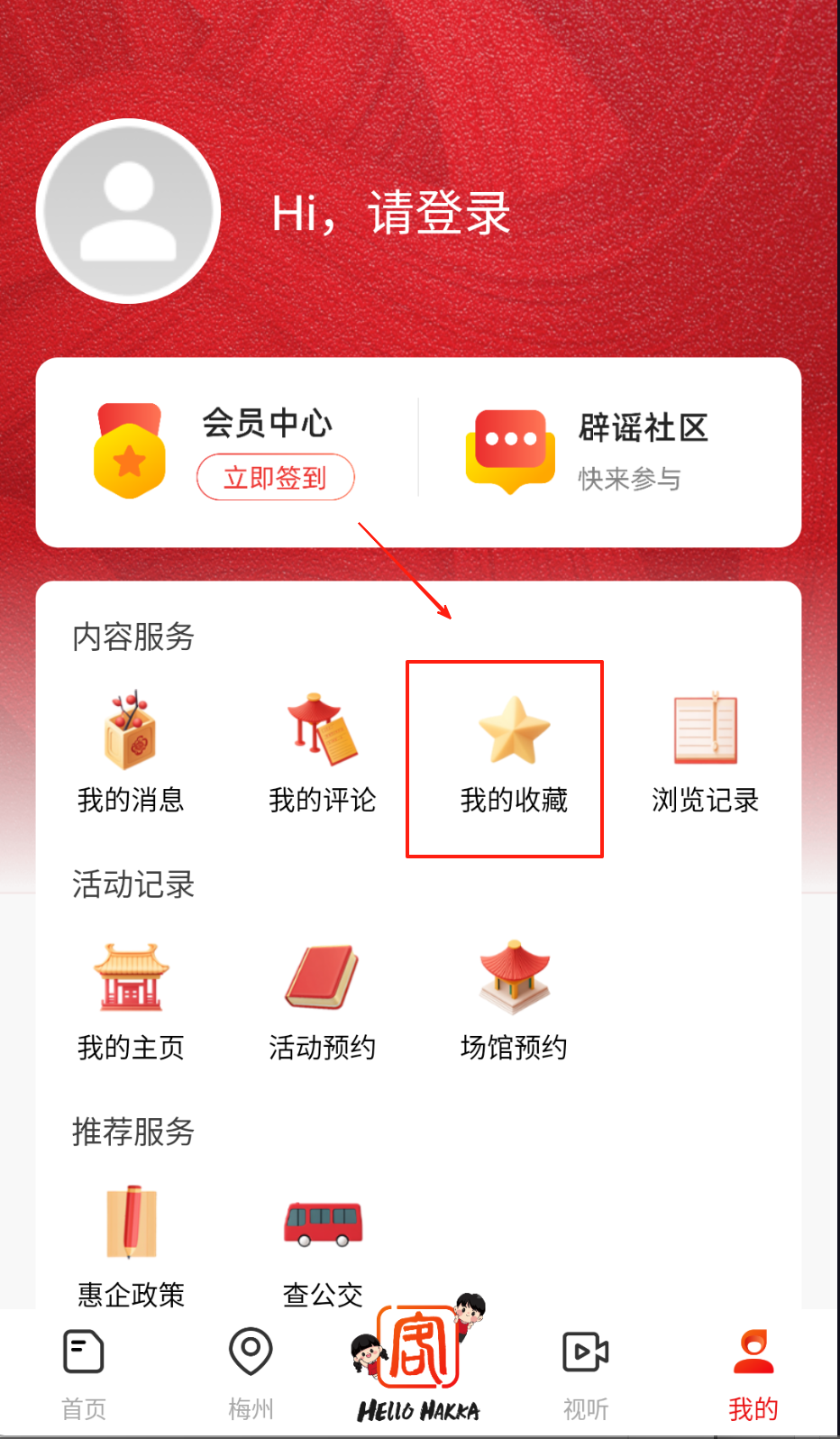840x1439 pixels.
Task: Tap the profile avatar to log in
Action: pos(129,212)
